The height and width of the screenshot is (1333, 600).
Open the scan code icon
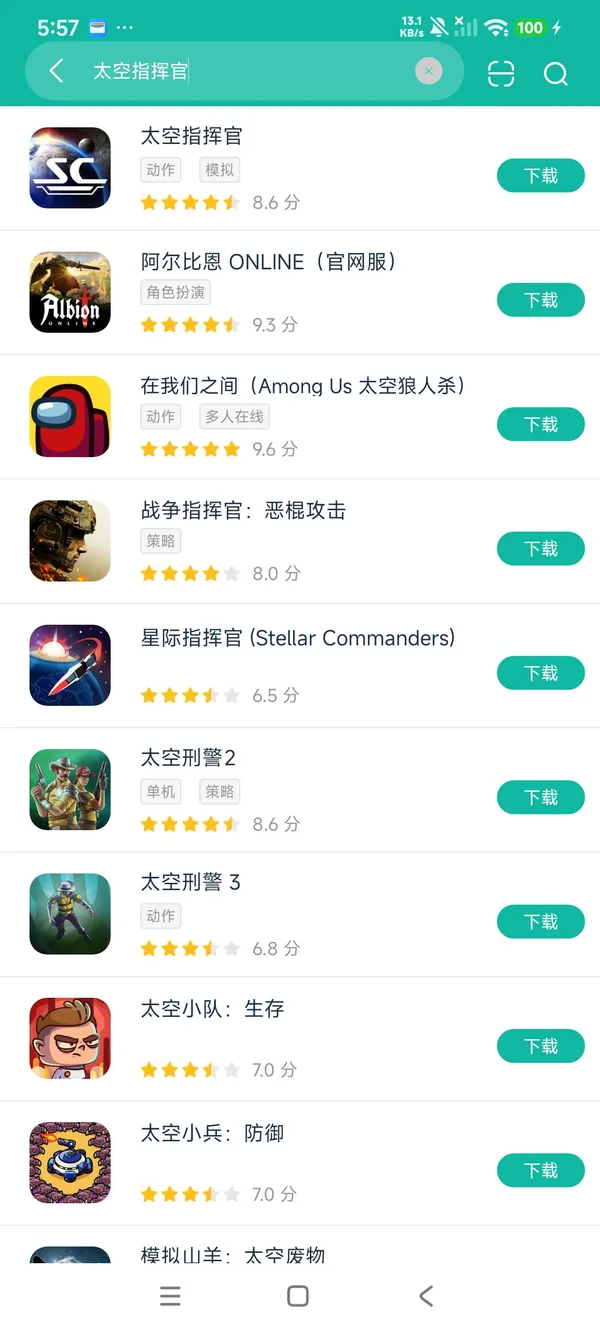pyautogui.click(x=501, y=73)
